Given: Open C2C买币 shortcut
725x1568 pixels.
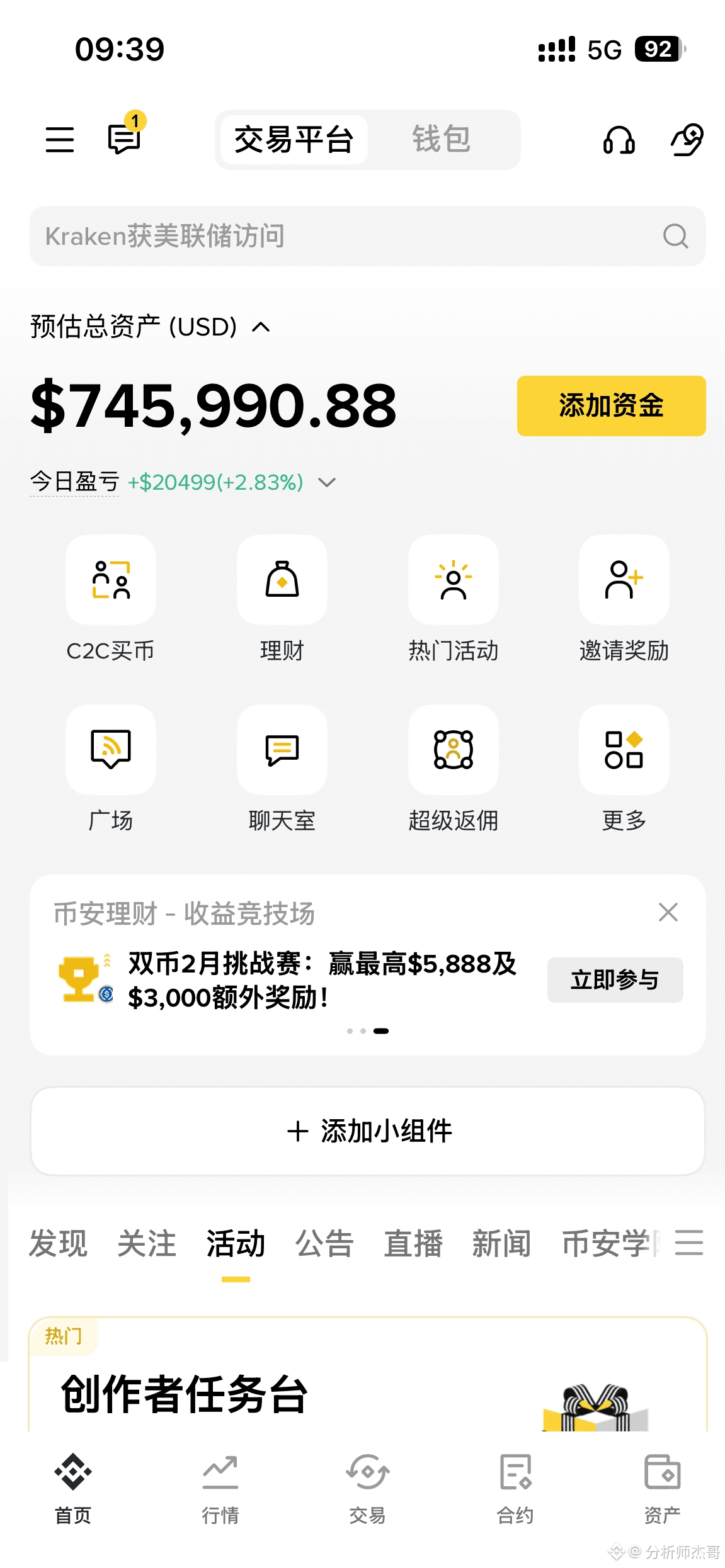Looking at the screenshot, I should click(x=111, y=599).
